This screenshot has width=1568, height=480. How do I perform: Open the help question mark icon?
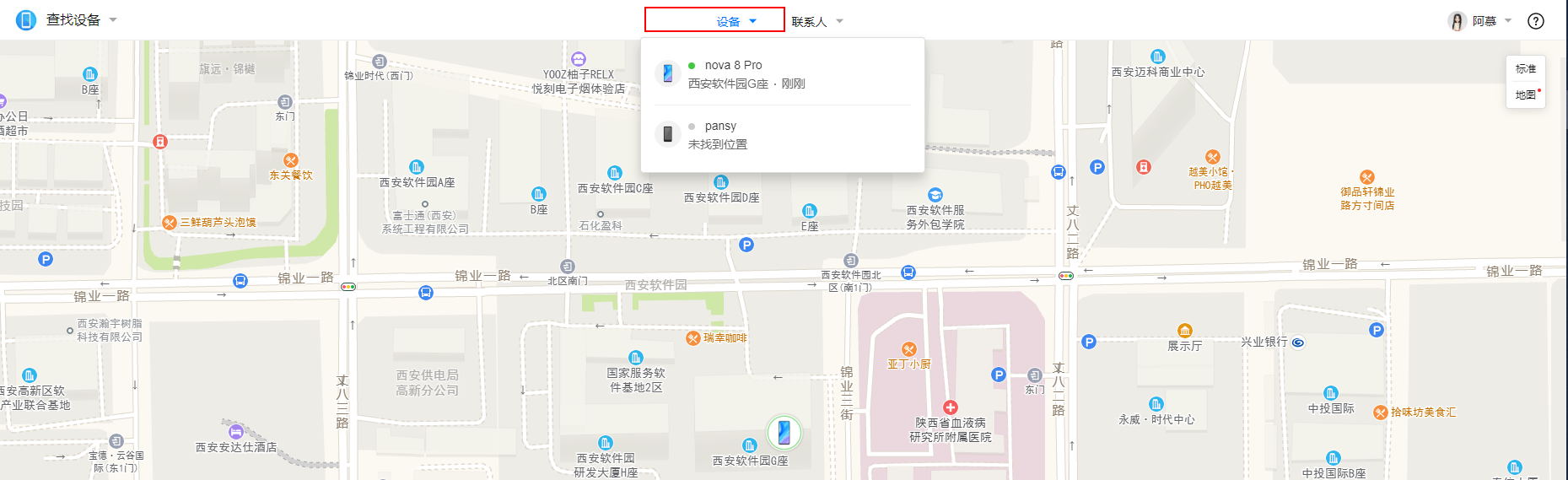(1536, 21)
